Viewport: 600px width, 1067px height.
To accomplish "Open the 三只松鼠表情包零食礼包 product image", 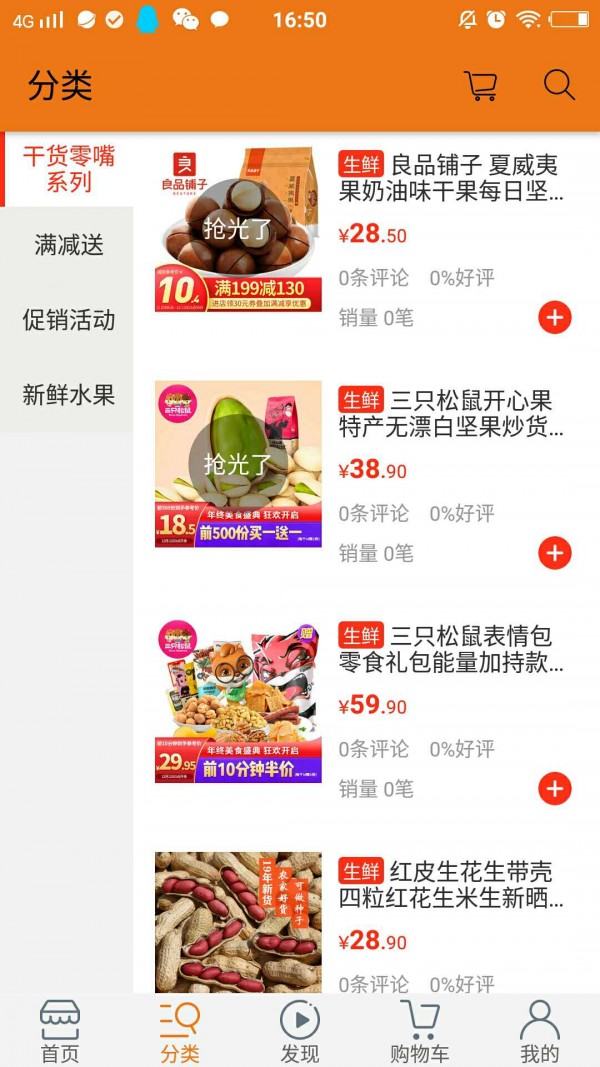I will (x=238, y=700).
